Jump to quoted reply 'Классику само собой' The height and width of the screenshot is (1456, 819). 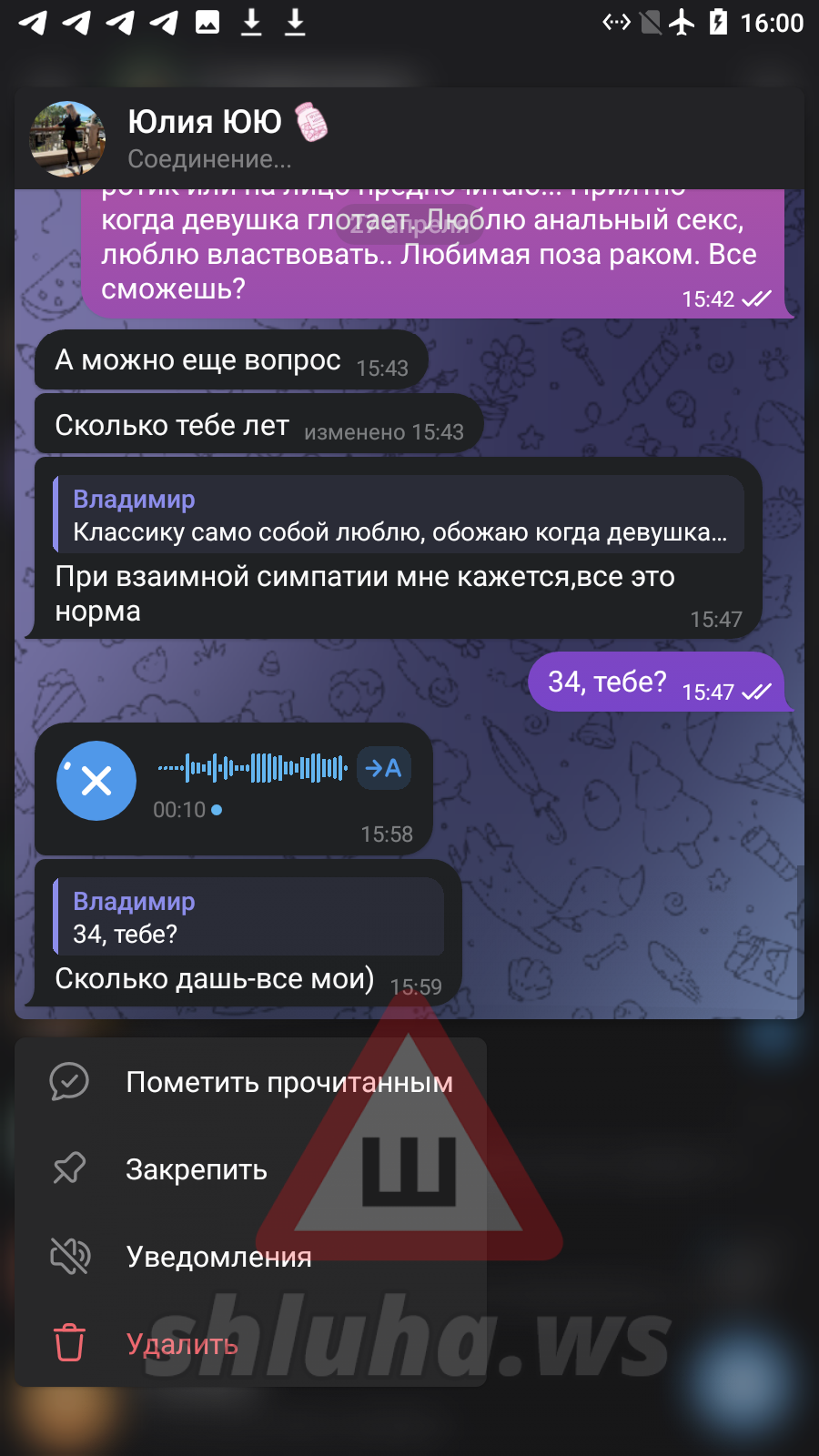click(x=399, y=515)
